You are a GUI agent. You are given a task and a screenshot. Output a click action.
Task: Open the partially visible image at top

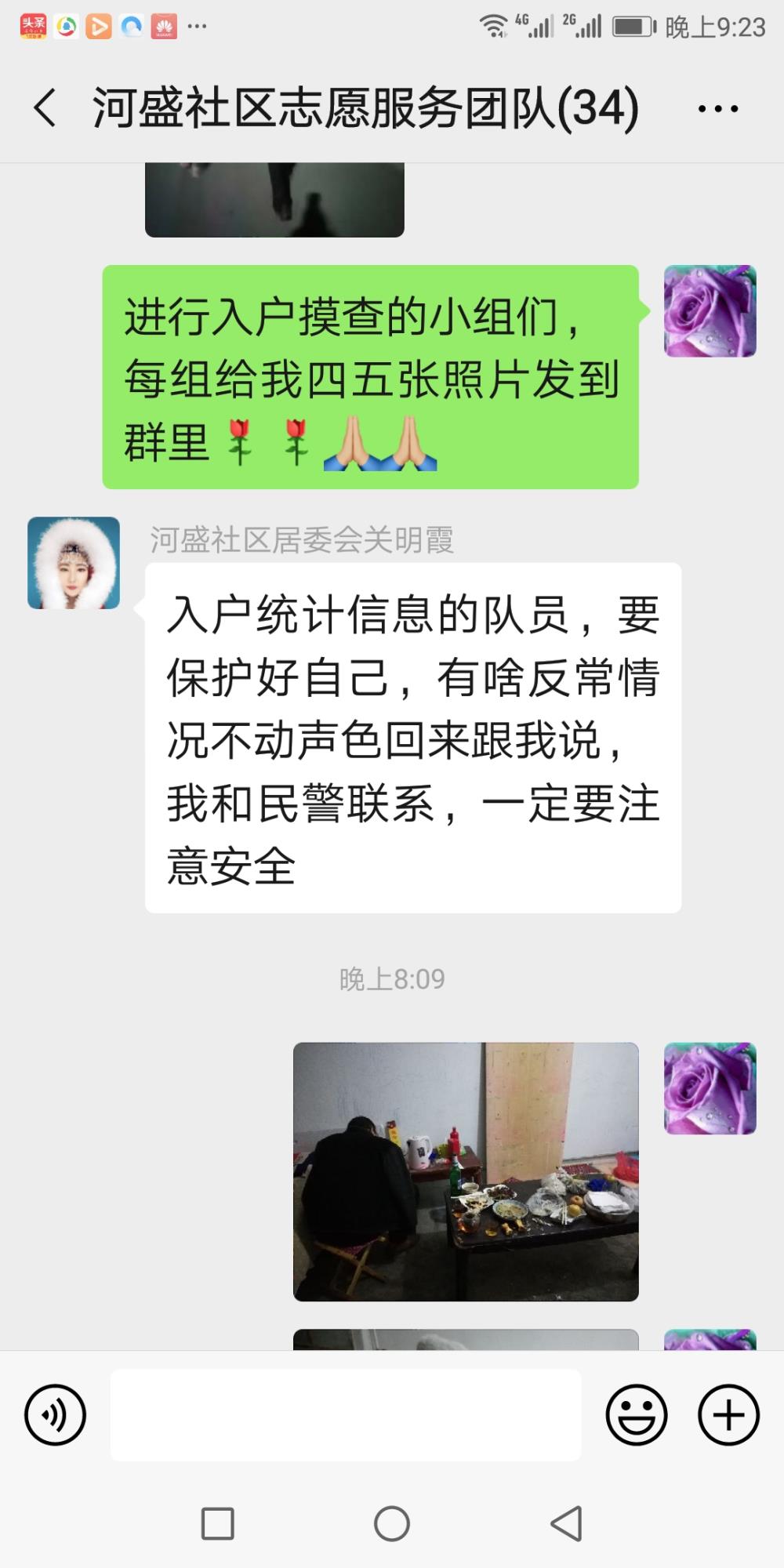coord(274,200)
